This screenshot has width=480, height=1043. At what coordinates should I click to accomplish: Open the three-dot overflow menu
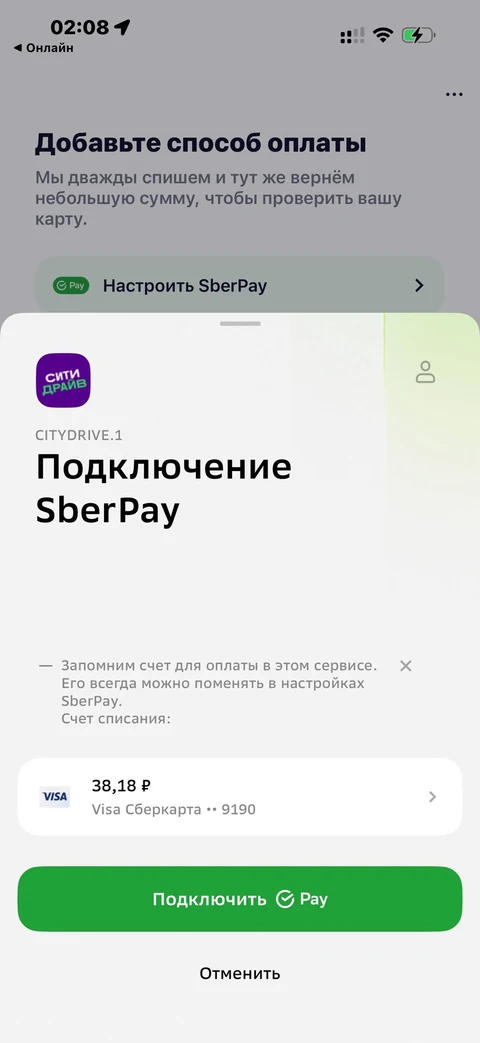453,94
